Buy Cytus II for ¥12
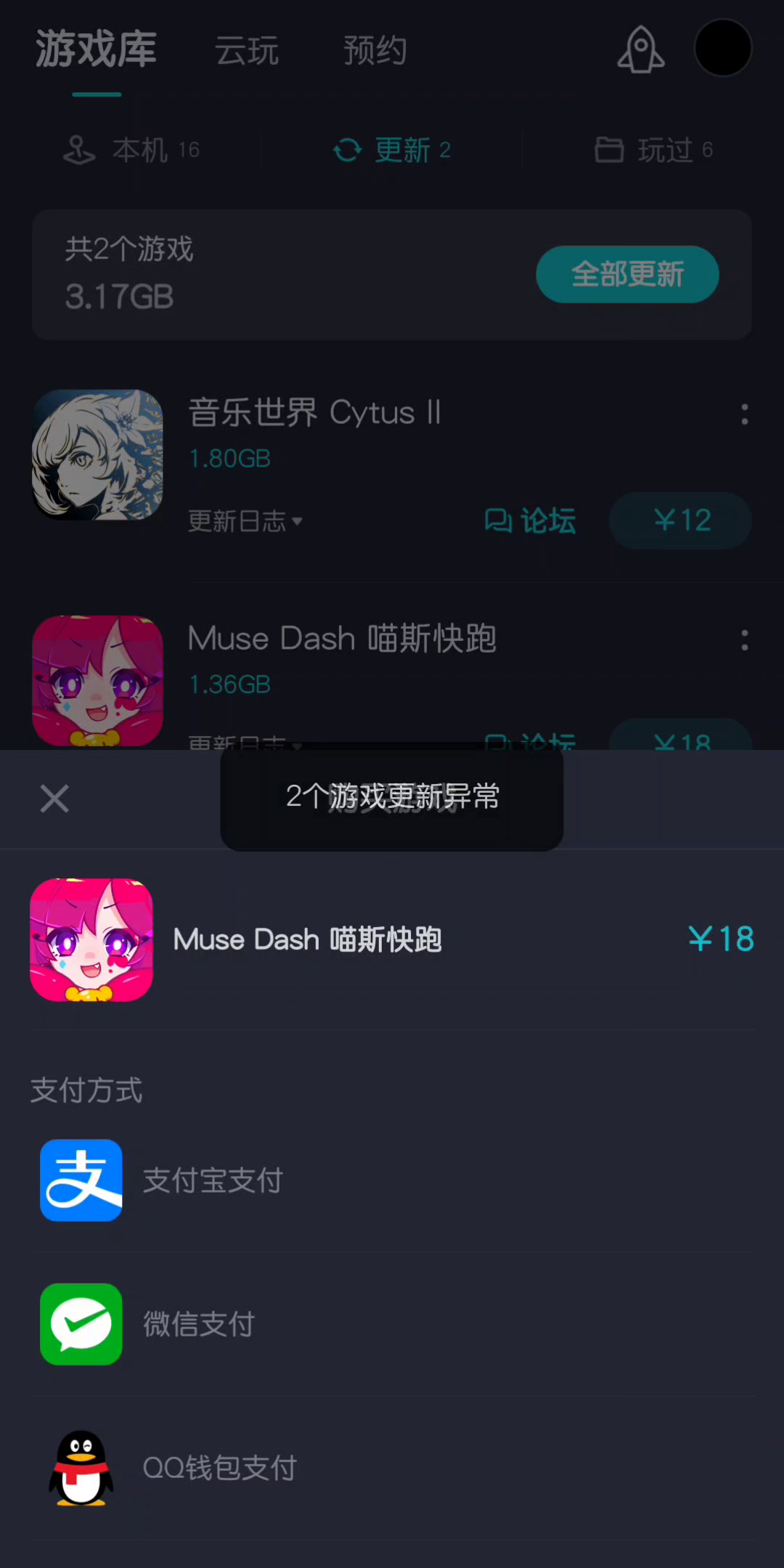Viewport: 784px width, 1568px height. 680,520
